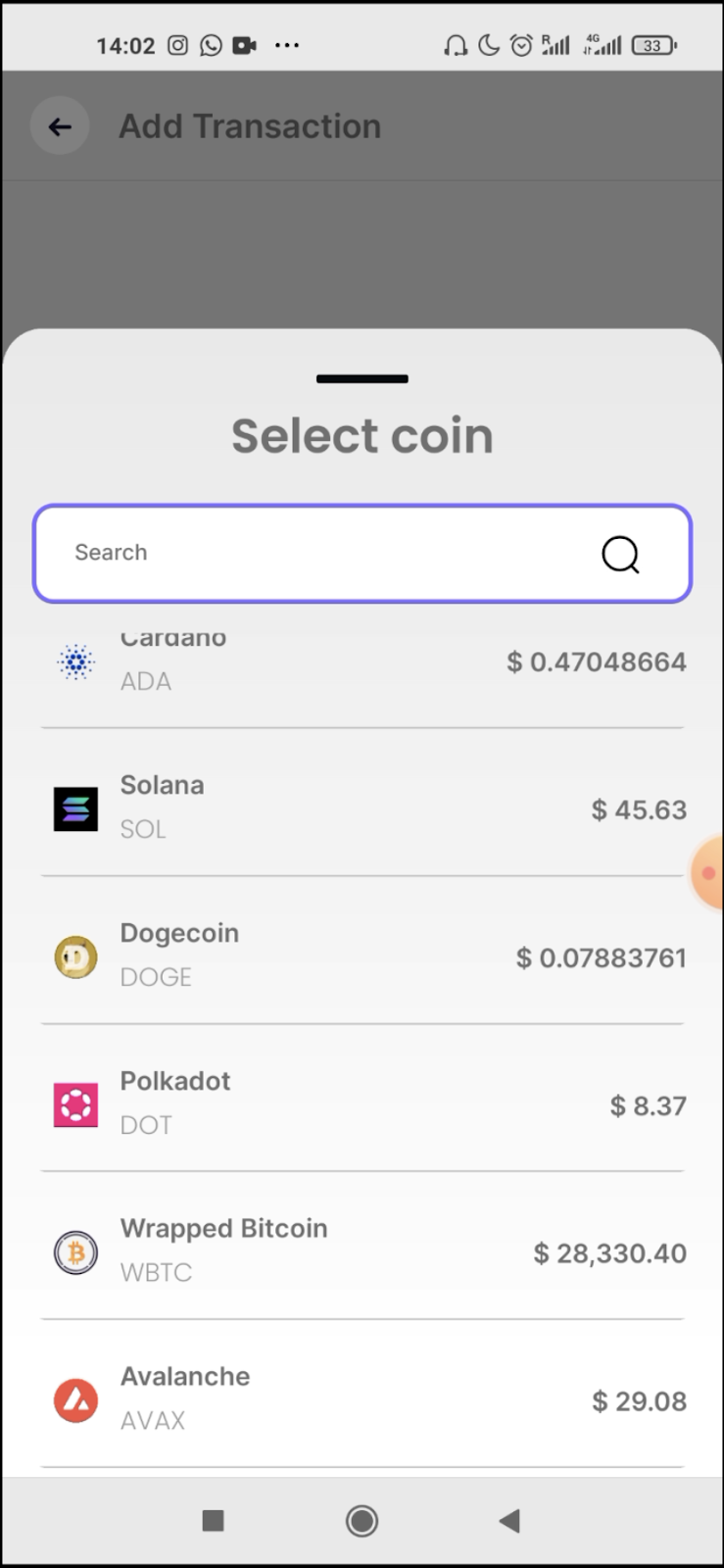Go back from Add Transaction

click(x=60, y=126)
